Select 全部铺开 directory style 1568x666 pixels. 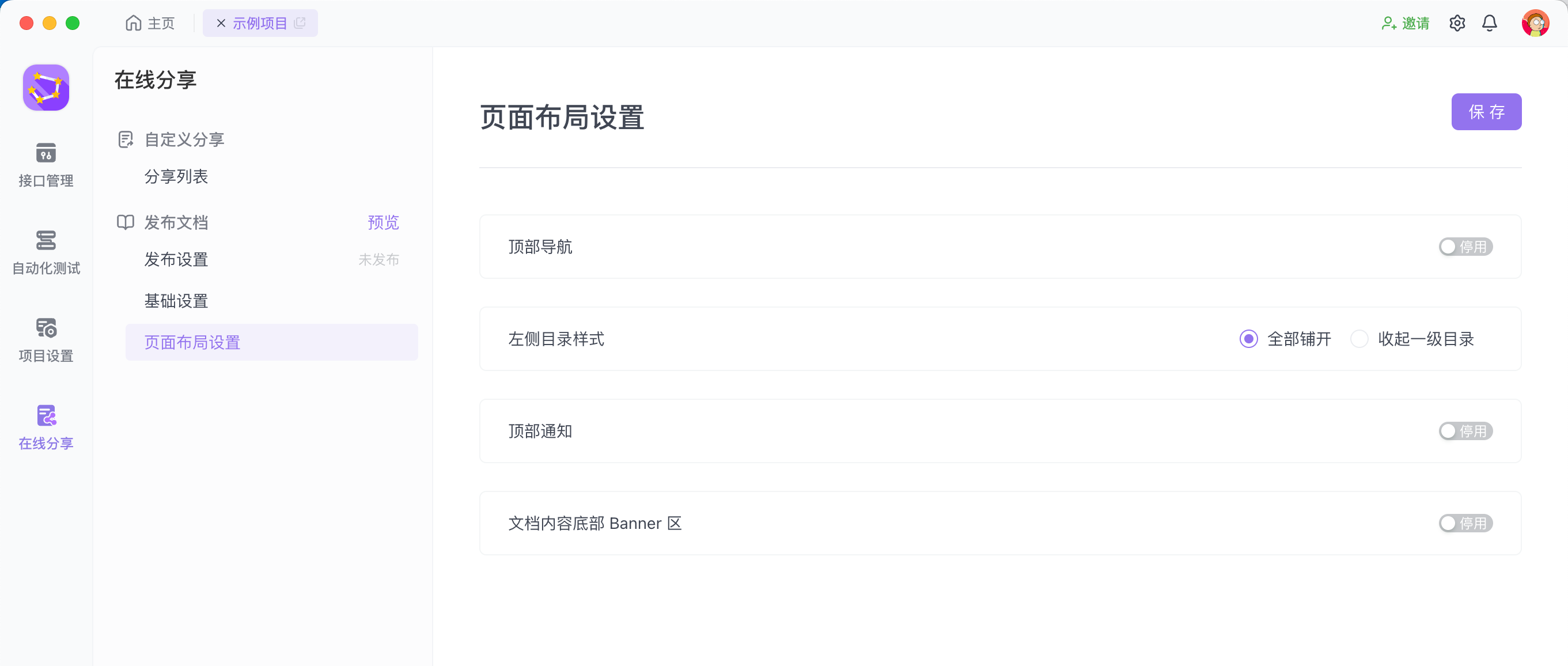tap(1248, 339)
